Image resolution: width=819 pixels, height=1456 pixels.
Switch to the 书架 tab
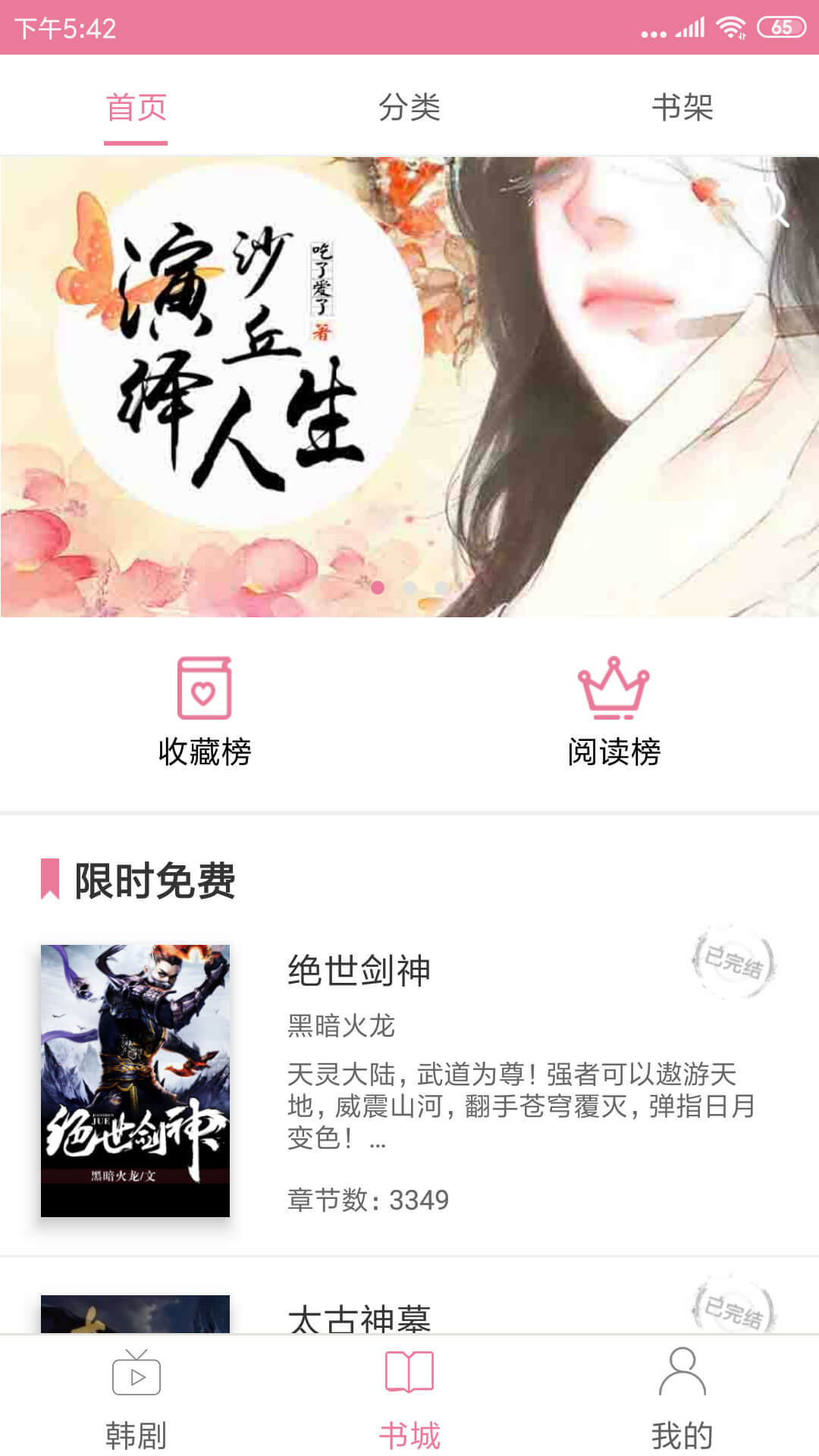point(682,107)
